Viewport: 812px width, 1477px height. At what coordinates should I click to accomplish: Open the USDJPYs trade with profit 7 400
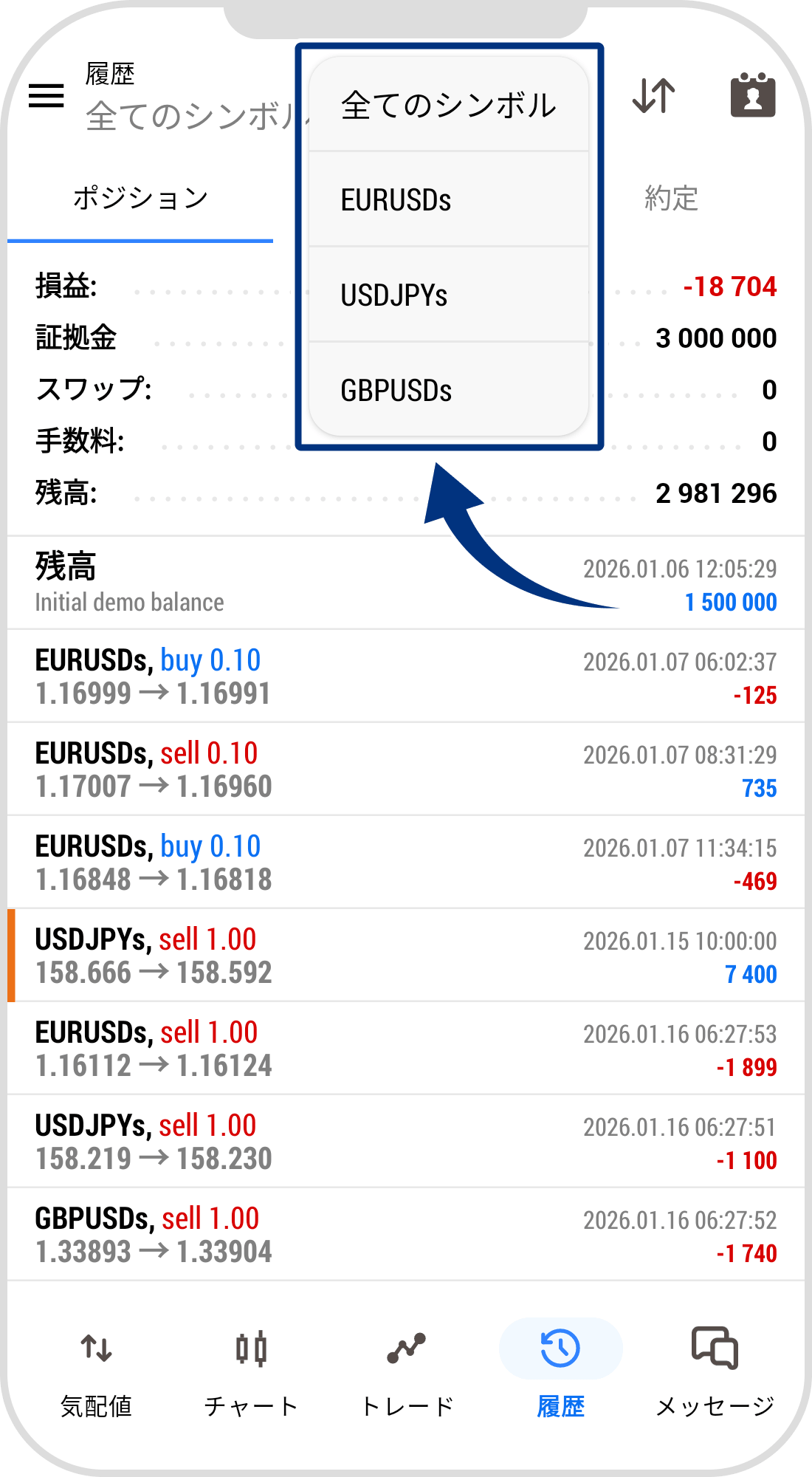406,956
